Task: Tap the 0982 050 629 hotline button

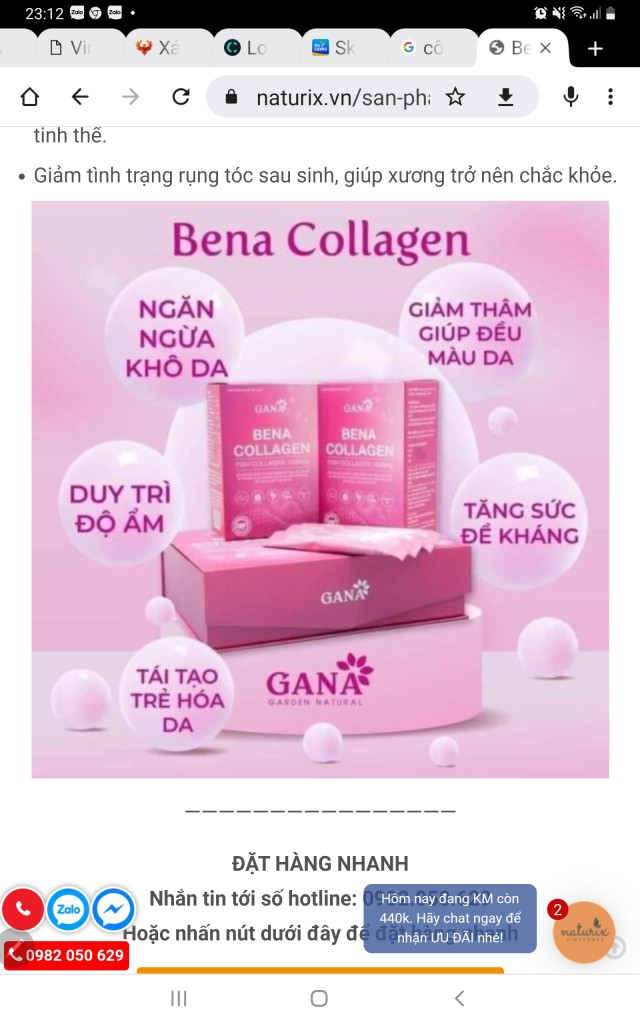Action: click(x=66, y=955)
